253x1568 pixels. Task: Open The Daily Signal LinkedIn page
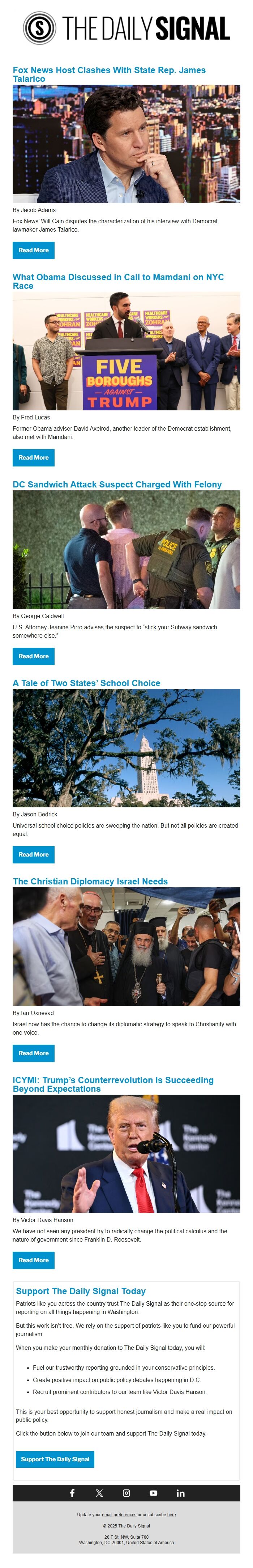coord(181,1493)
